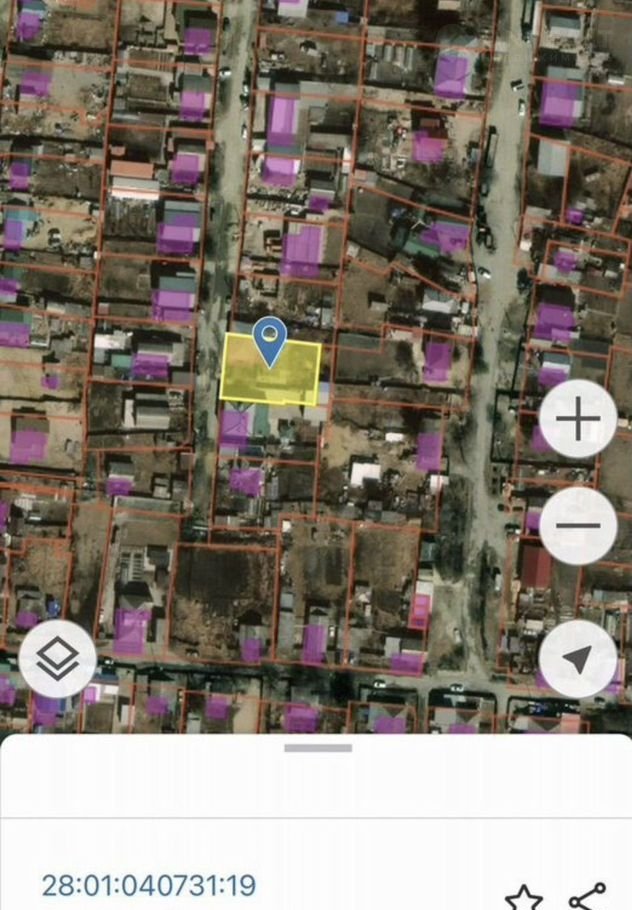Open the map layers selector
This screenshot has height=910, width=632.
click(58, 658)
